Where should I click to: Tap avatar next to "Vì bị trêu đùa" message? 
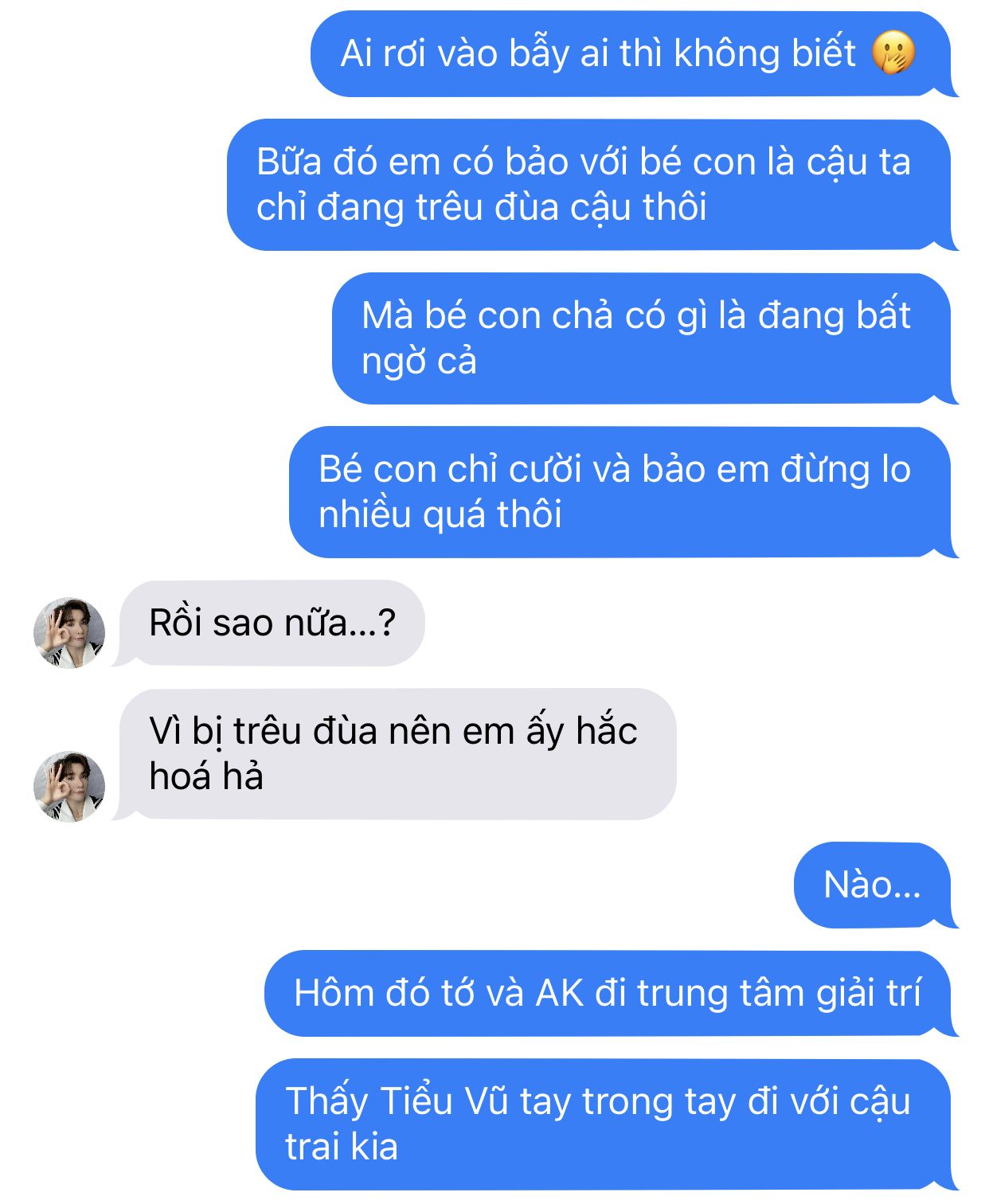[x=69, y=786]
